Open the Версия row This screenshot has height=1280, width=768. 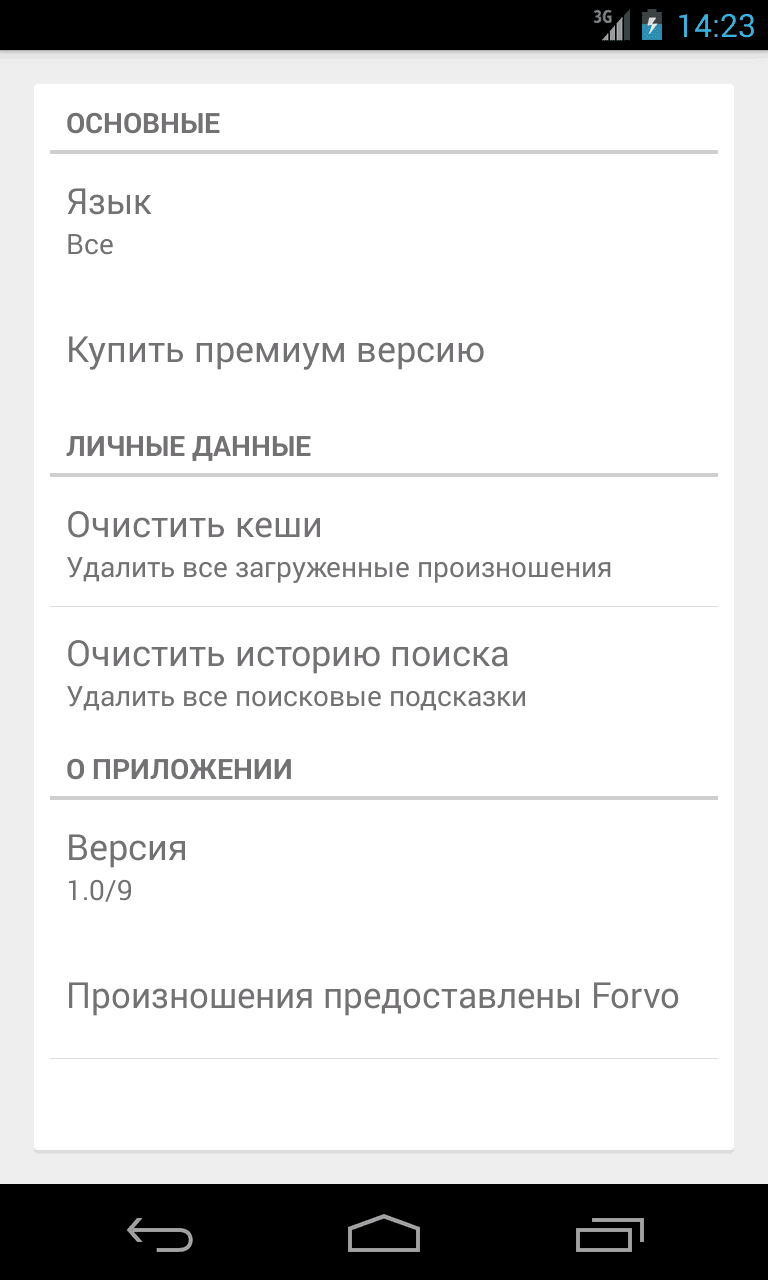[384, 867]
